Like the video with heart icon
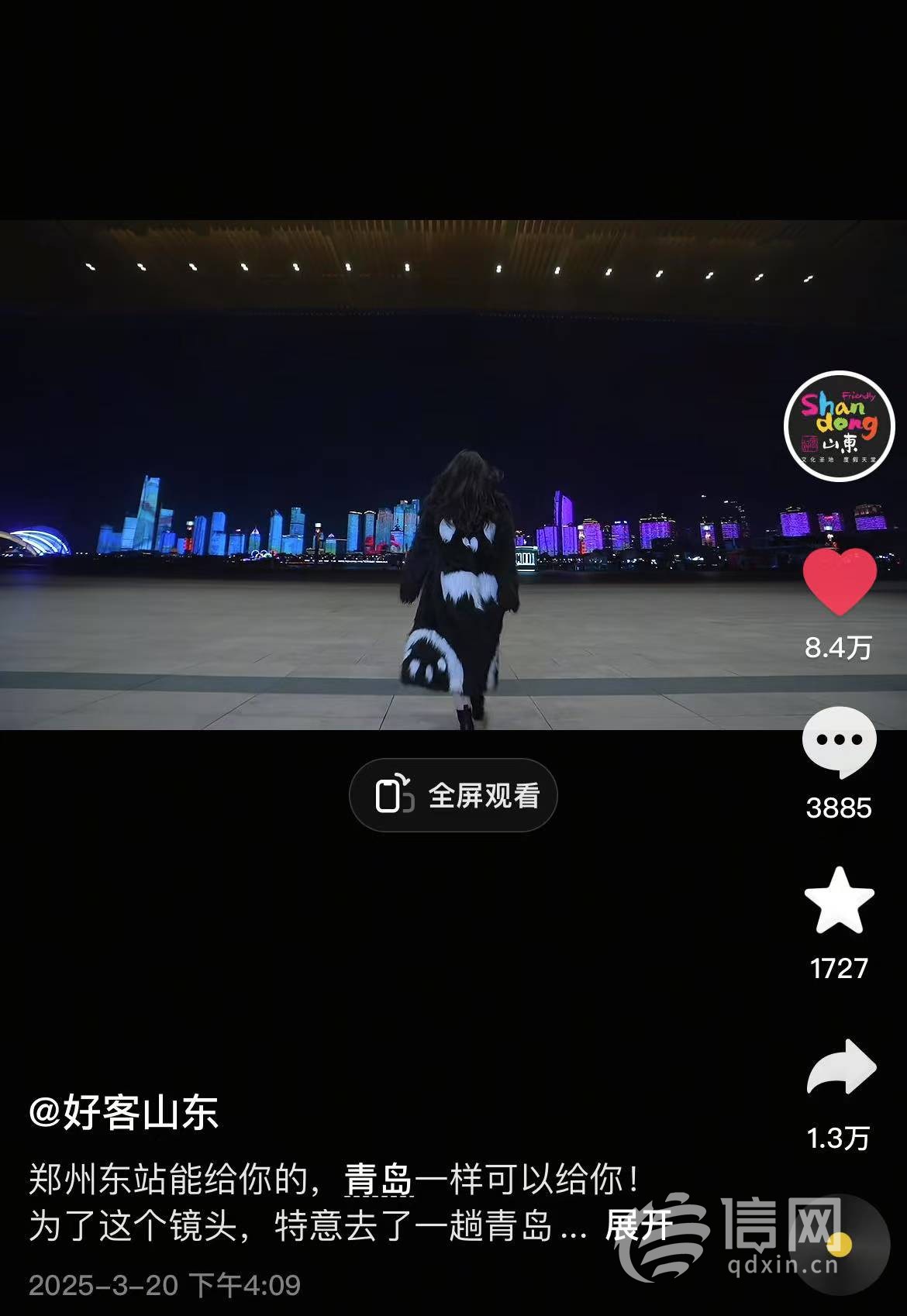This screenshot has width=907, height=1316. 839,581
